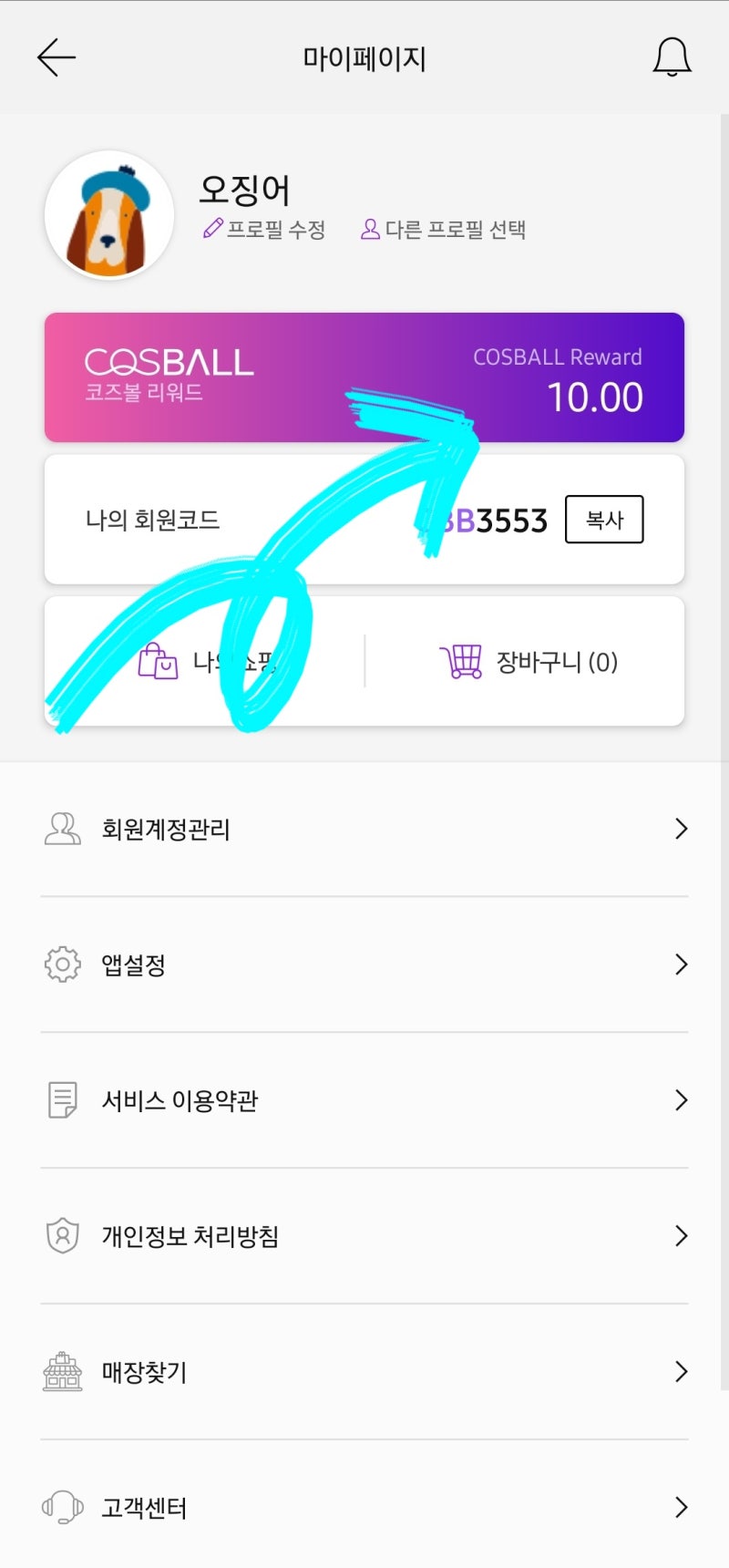Tap the pencil icon to edit profile
Viewport: 729px width, 1568px height.
[213, 229]
